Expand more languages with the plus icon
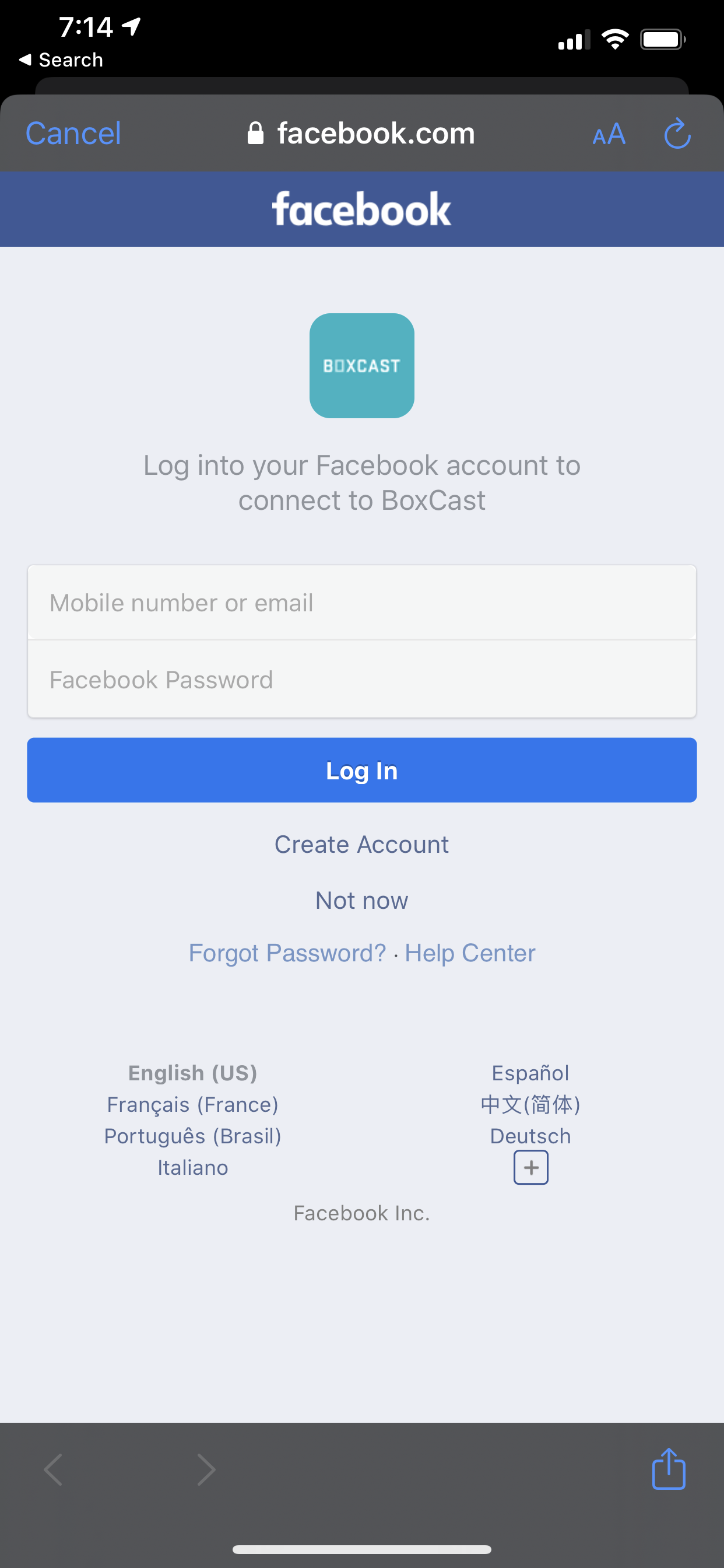724x1568 pixels. point(530,1167)
